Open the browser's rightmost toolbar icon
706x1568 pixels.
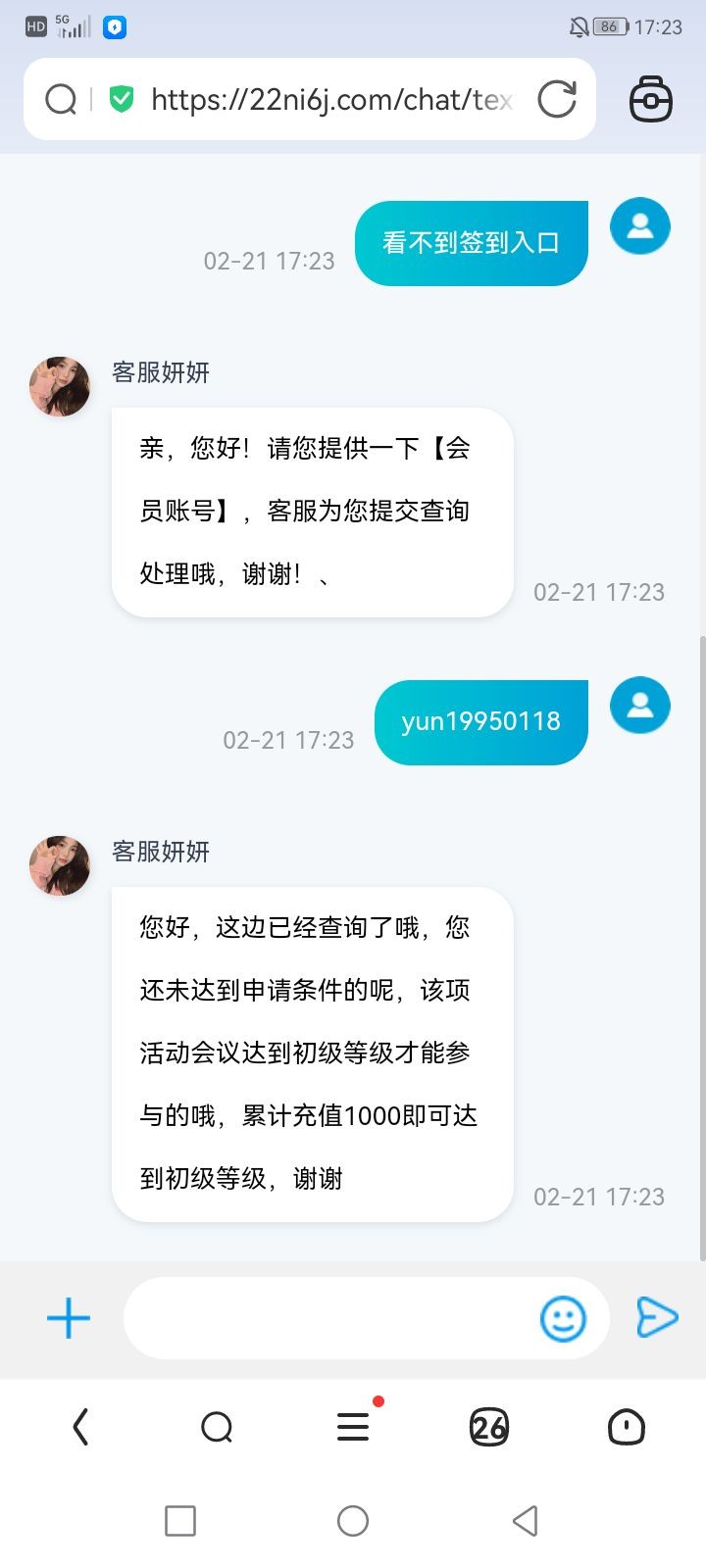pos(626,1427)
